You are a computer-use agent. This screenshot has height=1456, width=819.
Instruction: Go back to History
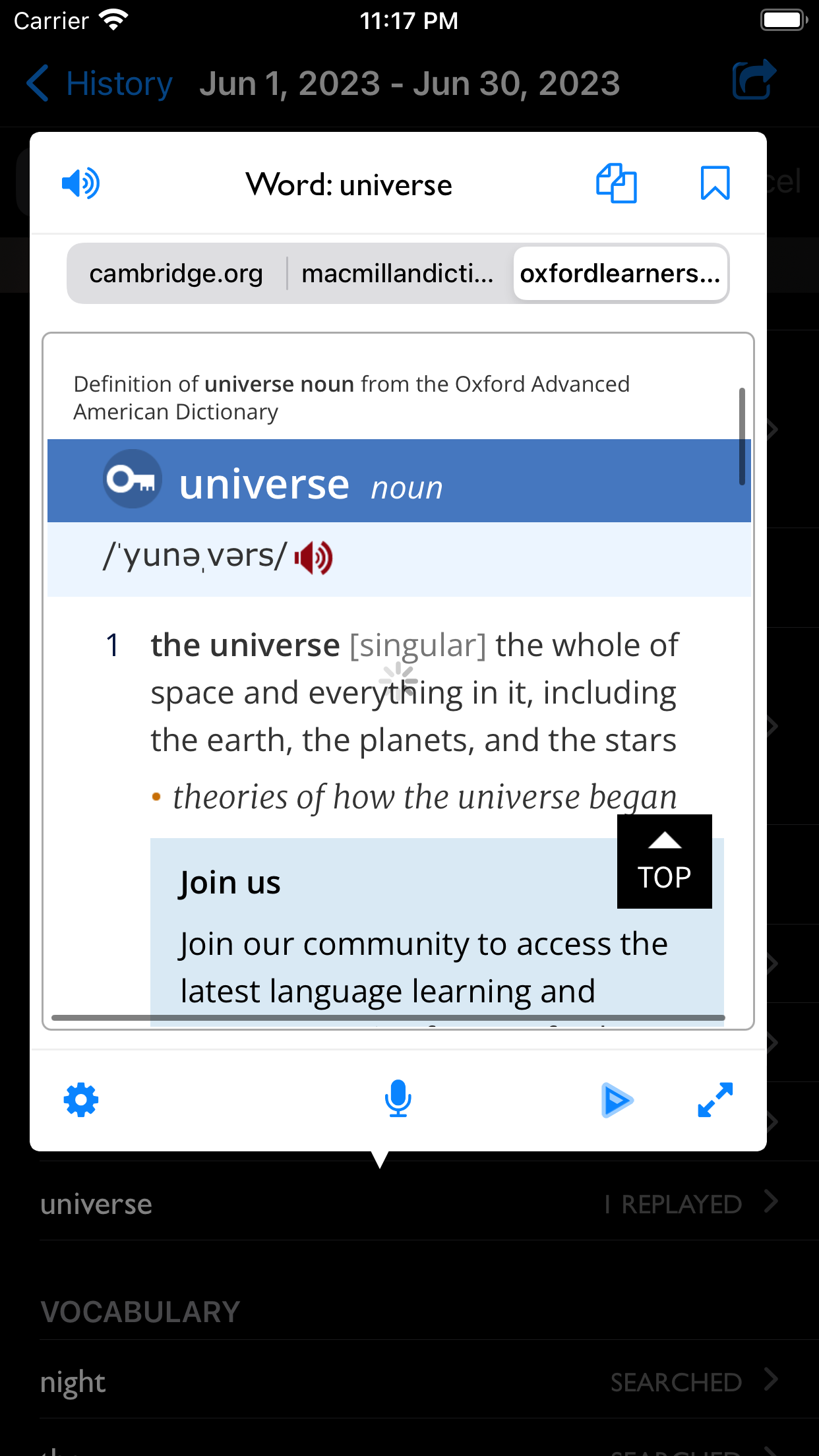pyautogui.click(x=99, y=84)
